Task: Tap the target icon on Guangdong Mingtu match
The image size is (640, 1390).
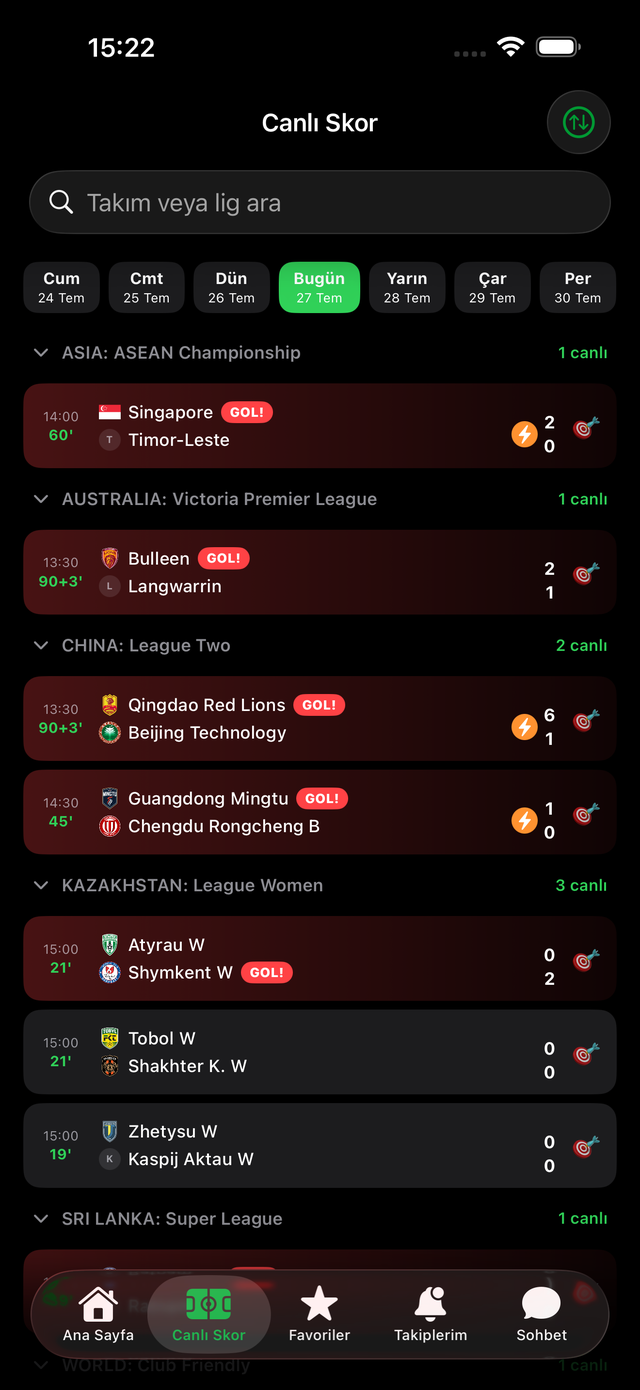Action: tap(586, 814)
